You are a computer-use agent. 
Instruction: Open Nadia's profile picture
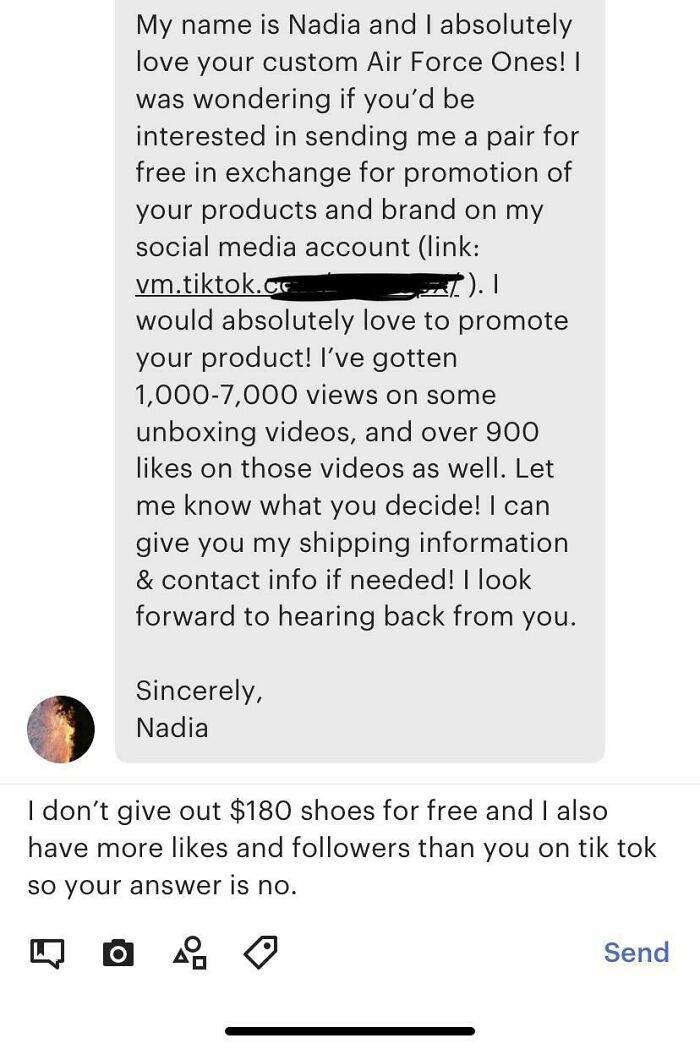pos(60,729)
